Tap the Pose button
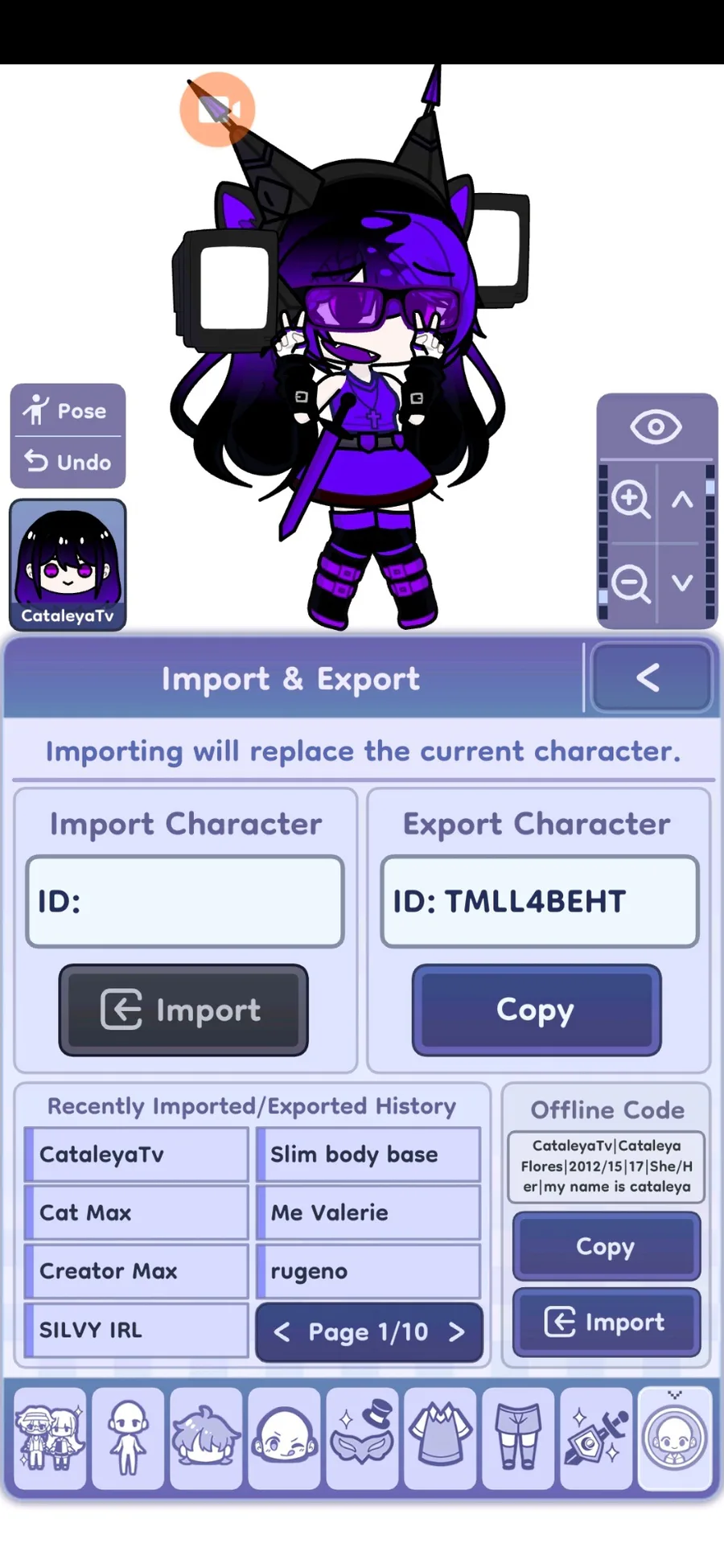 [x=68, y=410]
